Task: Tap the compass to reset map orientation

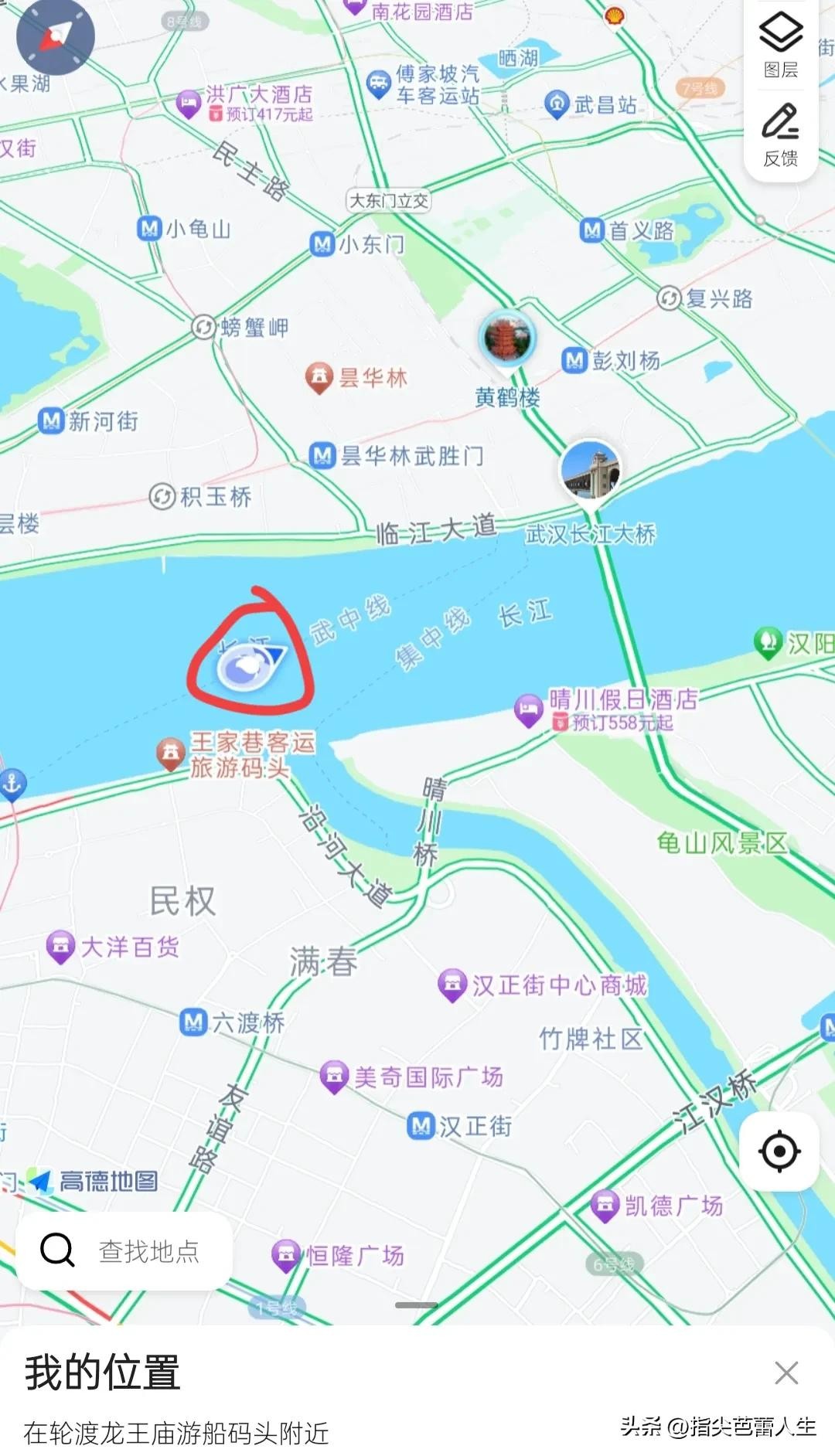Action: pyautogui.click(x=56, y=36)
